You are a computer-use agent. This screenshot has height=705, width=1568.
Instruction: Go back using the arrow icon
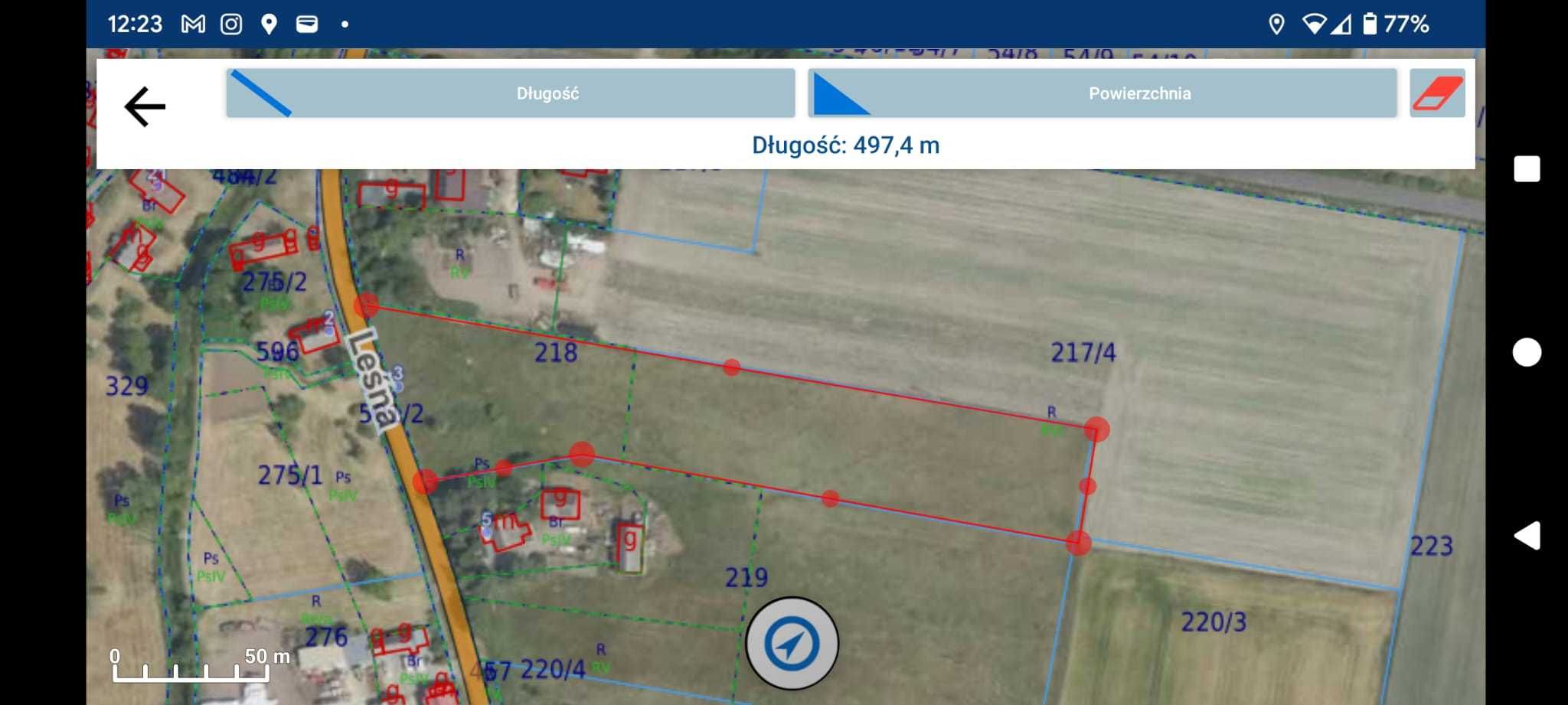pos(145,106)
